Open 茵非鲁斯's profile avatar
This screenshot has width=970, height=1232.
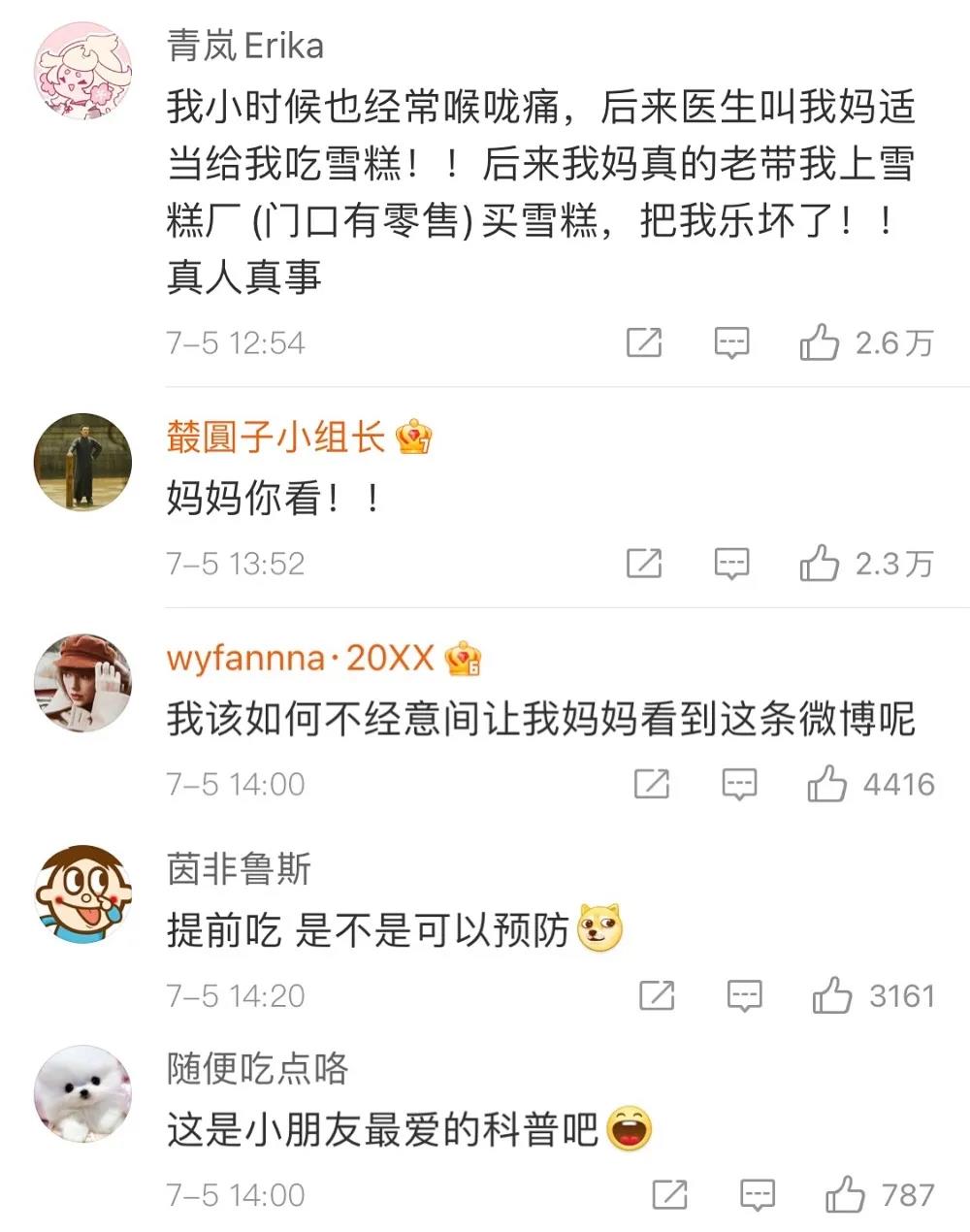tap(83, 893)
